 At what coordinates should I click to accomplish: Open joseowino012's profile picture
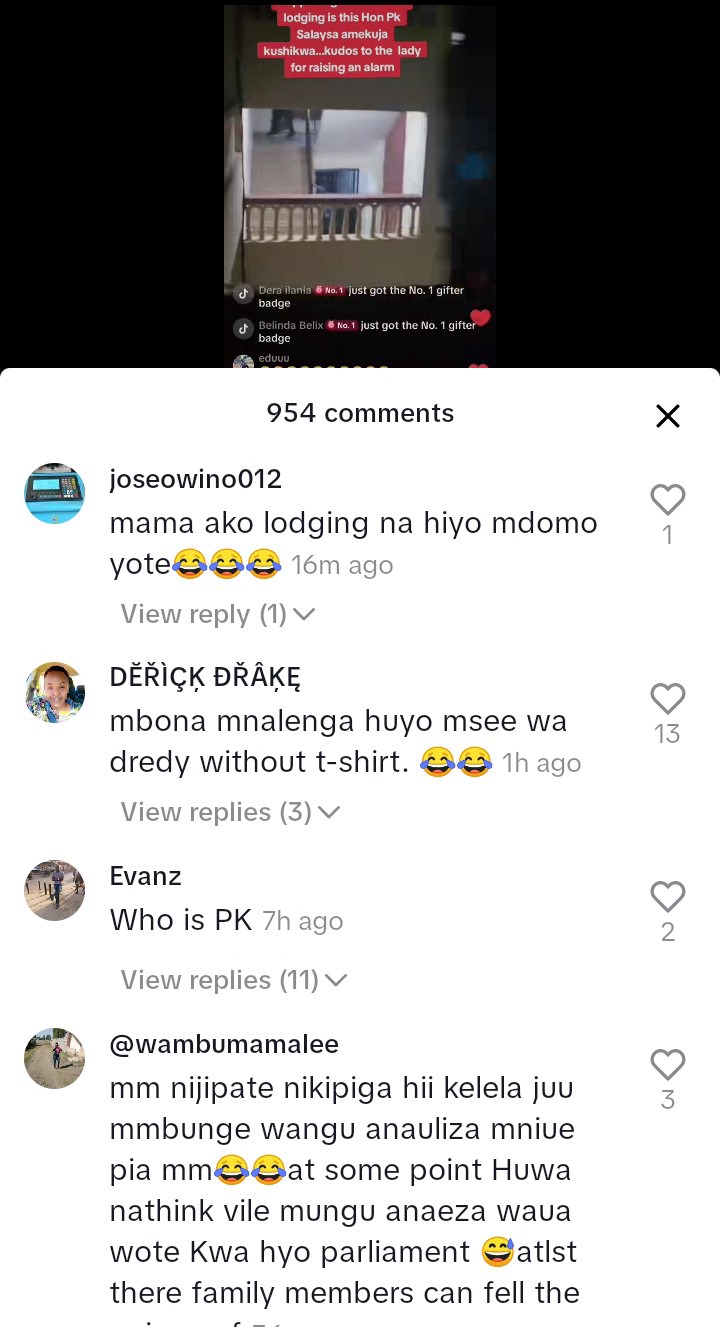tap(54, 493)
